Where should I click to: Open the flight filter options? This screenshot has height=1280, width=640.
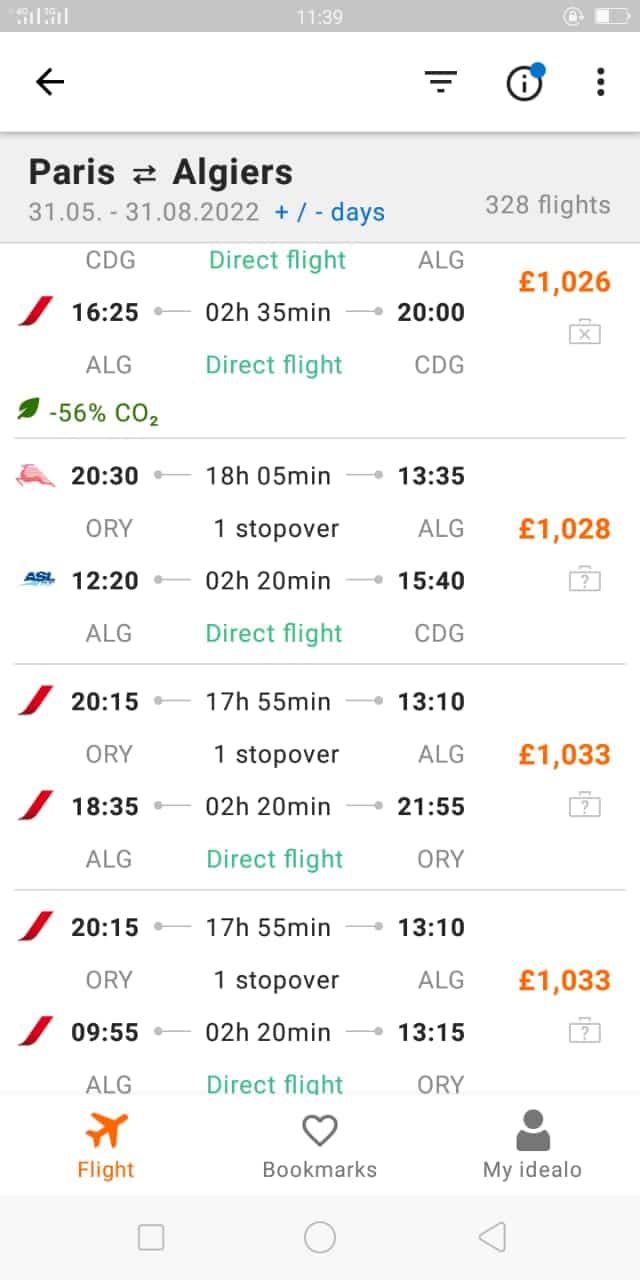[440, 82]
